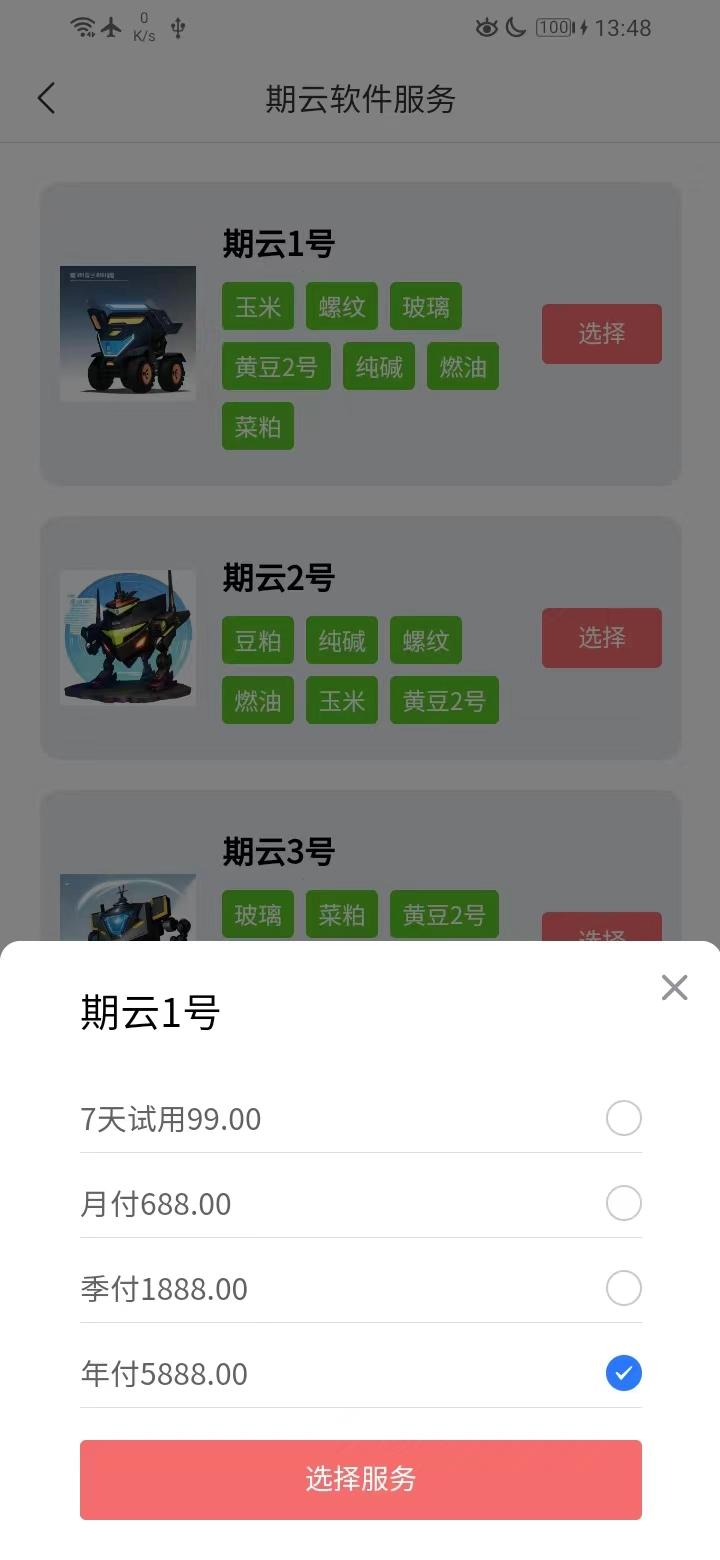The height and width of the screenshot is (1560, 720).
Task: Go back using the top-left arrow
Action: pos(46,98)
